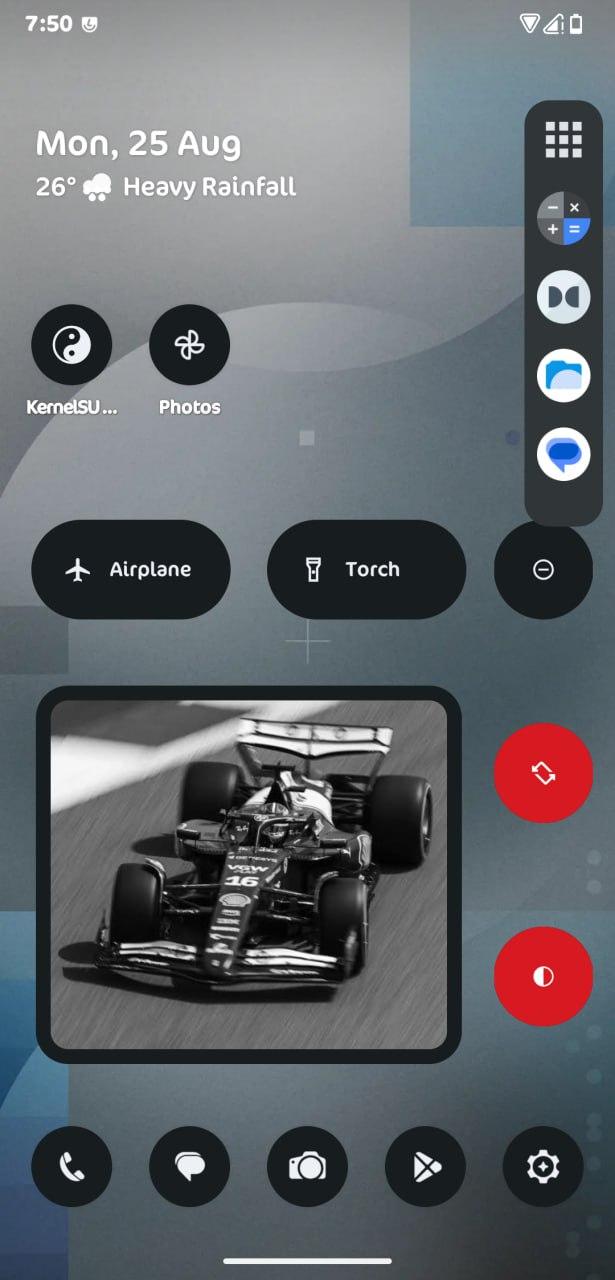Open Settings from the dock
Viewport: 615px width, 1280px height.
tap(543, 1166)
